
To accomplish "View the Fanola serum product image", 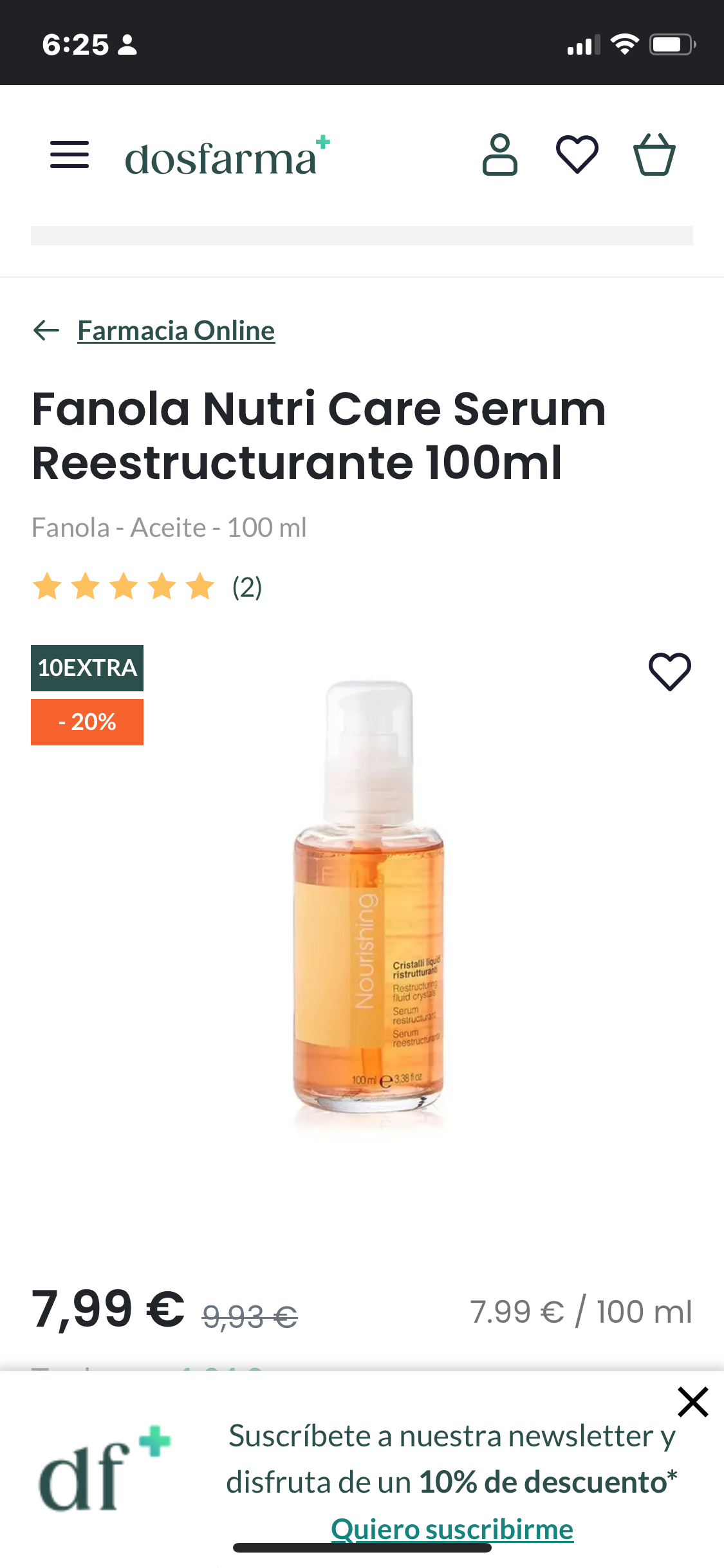I will click(x=368, y=901).
